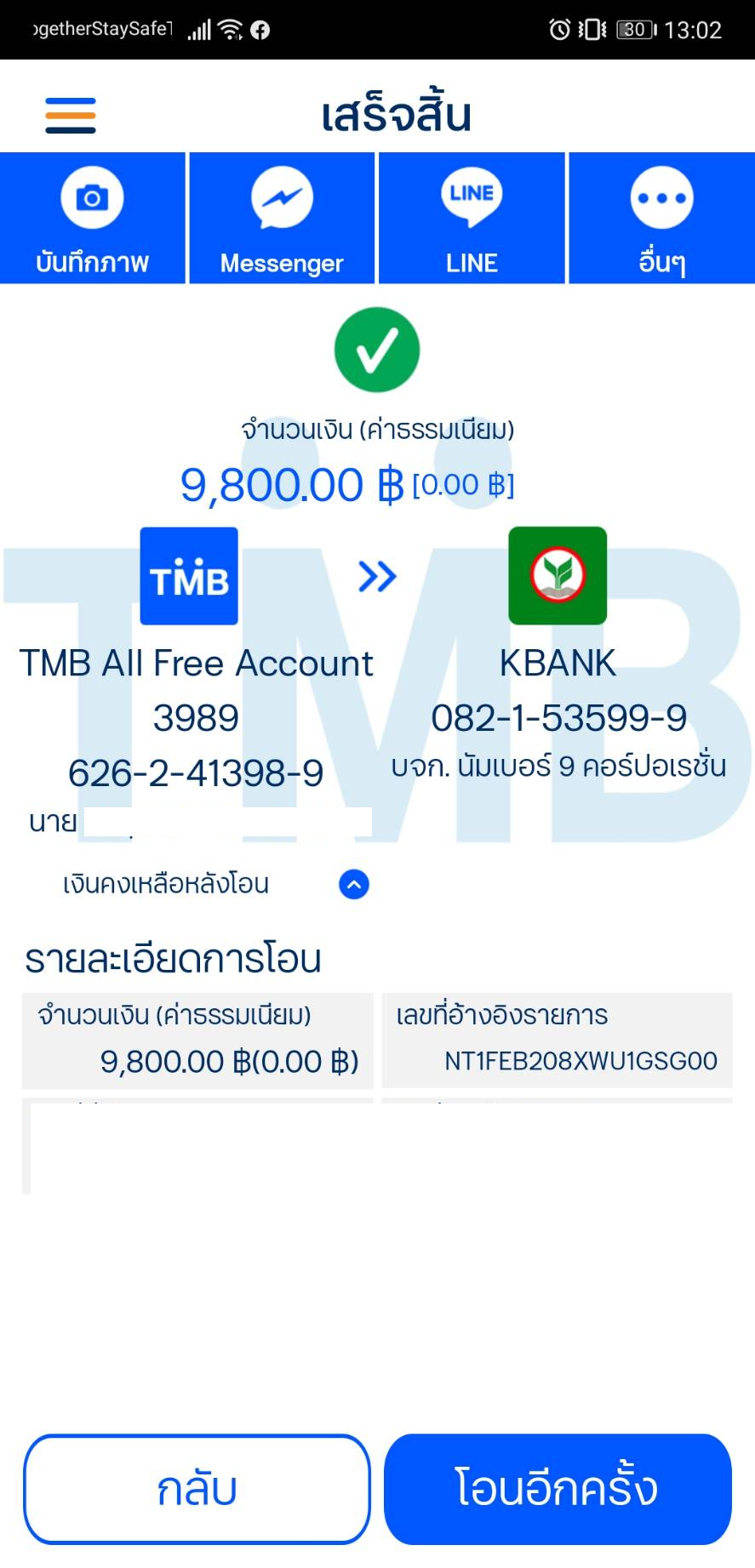The image size is (755, 1568).
Task: Make another transfer with โอนอีกครั้ง
Action: 558,1489
